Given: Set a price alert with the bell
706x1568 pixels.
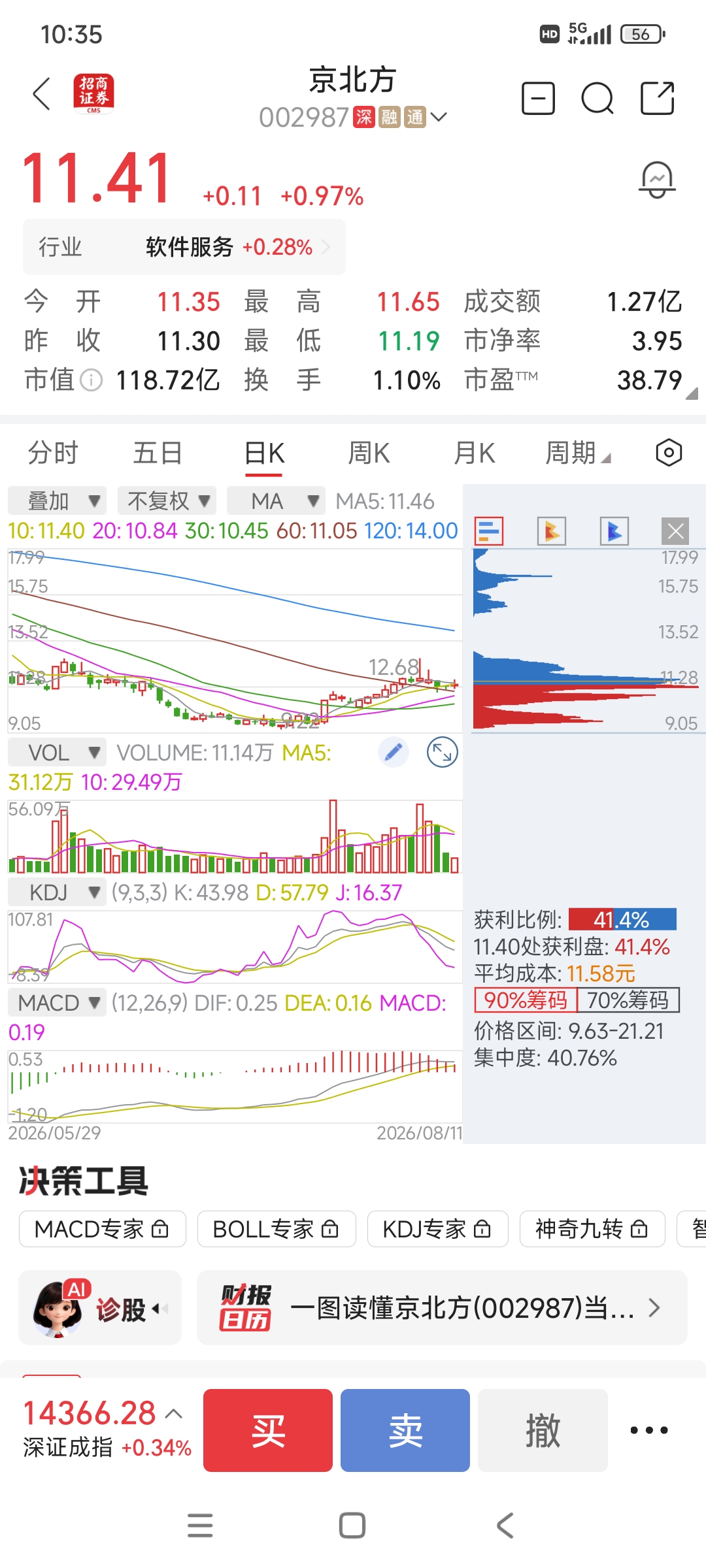Looking at the screenshot, I should pyautogui.click(x=656, y=180).
